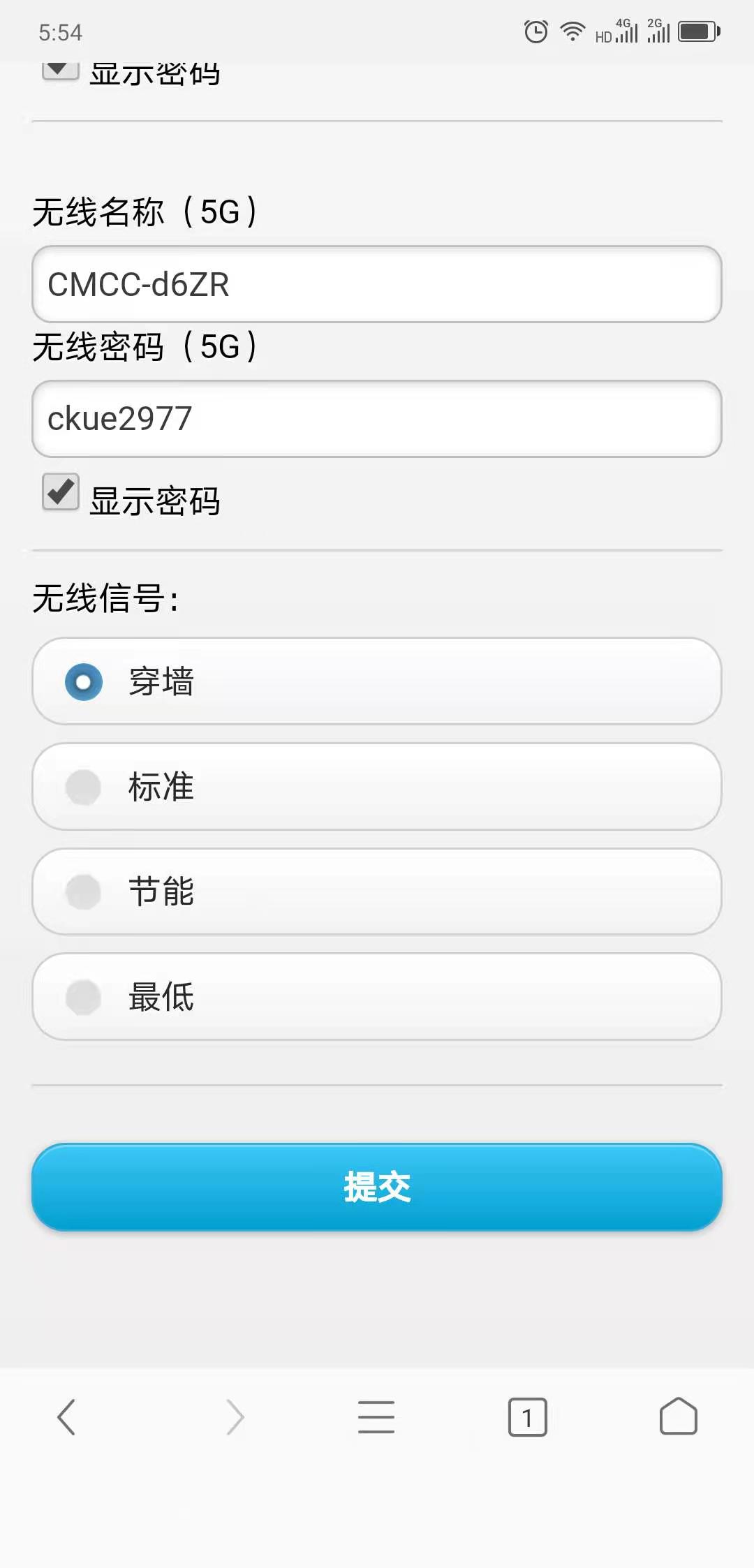Tap the browser forward arrow
Screen dimensions: 754x1568
tap(236, 1417)
